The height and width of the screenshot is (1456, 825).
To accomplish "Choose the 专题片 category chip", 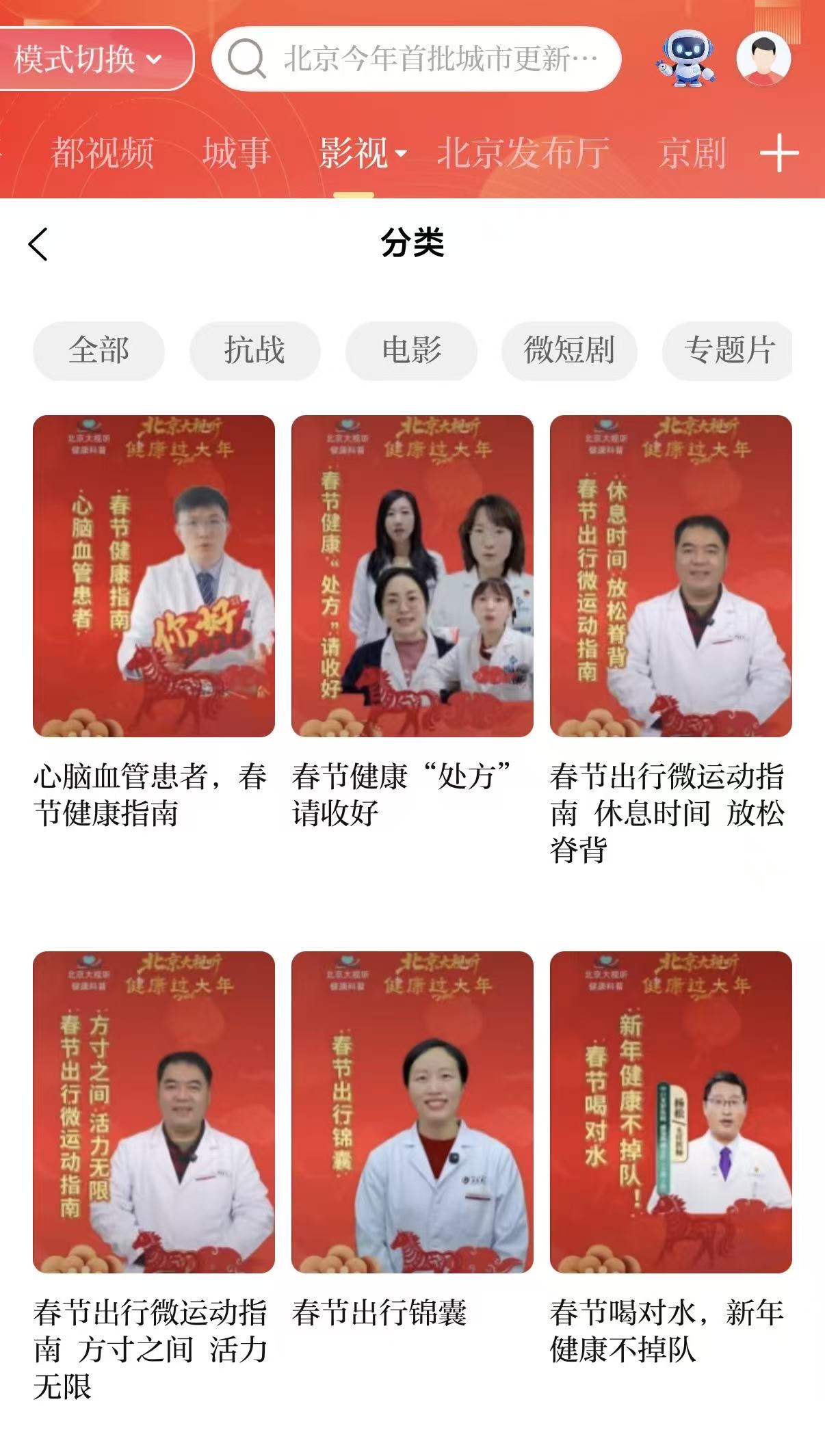I will [x=727, y=350].
